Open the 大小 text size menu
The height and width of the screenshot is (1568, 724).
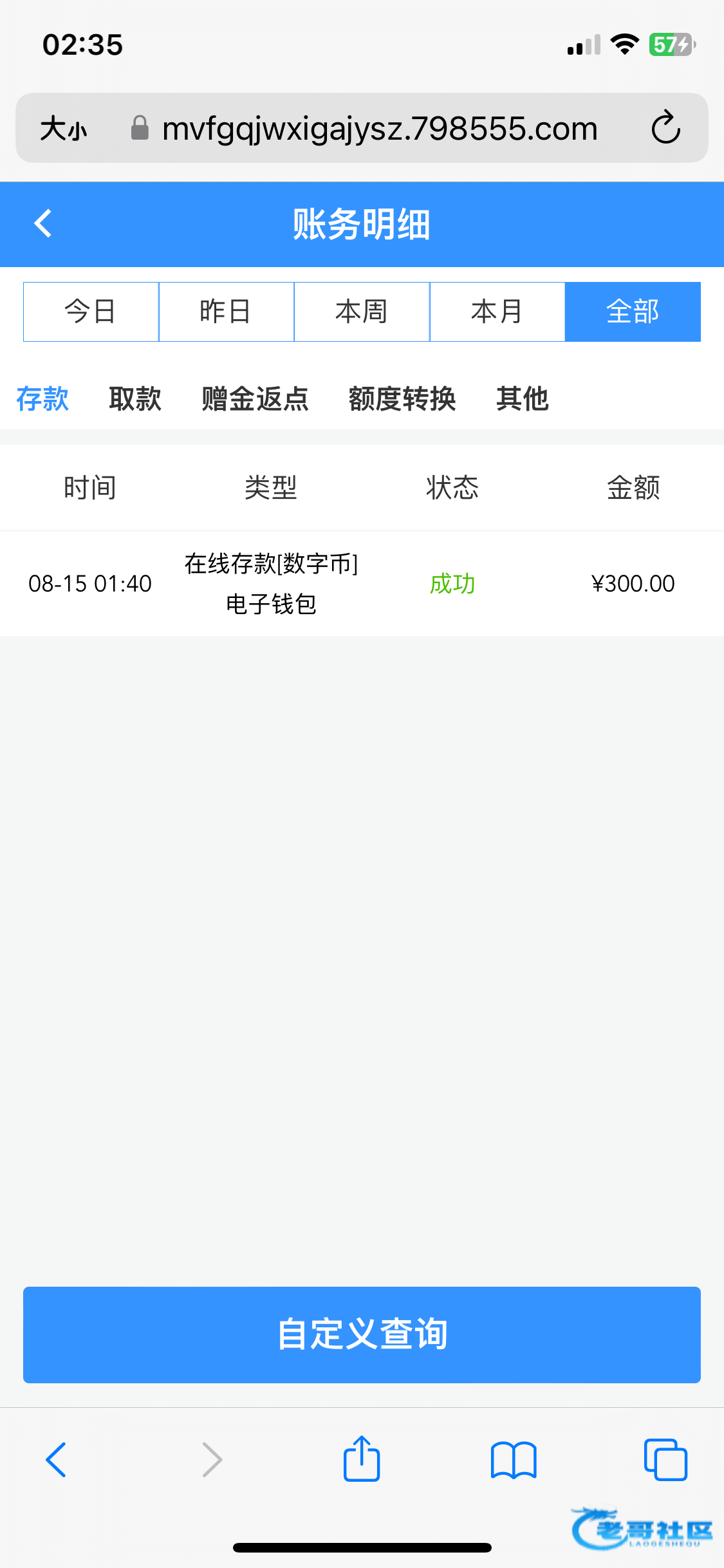tap(63, 129)
